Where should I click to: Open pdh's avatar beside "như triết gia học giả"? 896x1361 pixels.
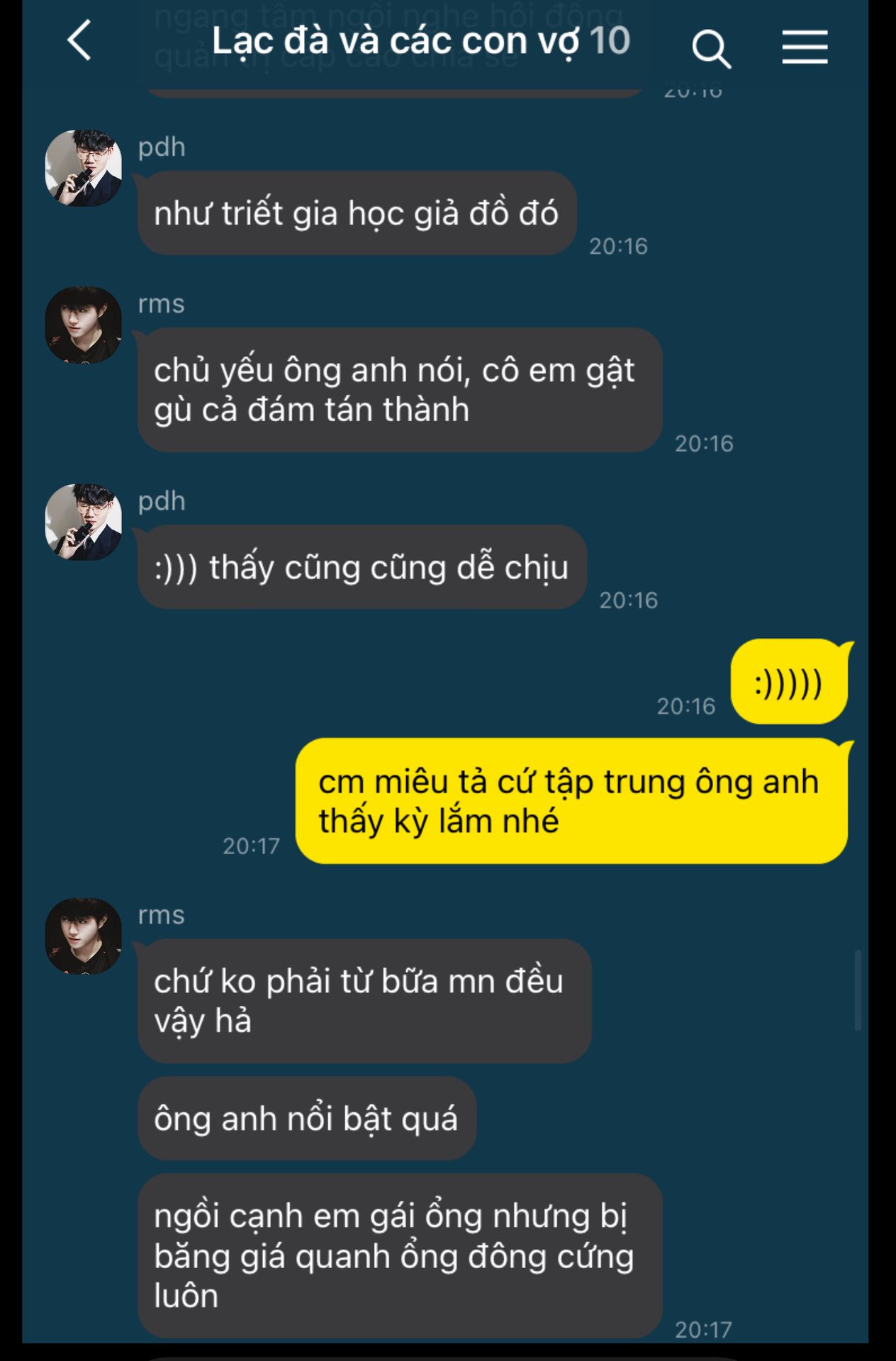pos(84,168)
